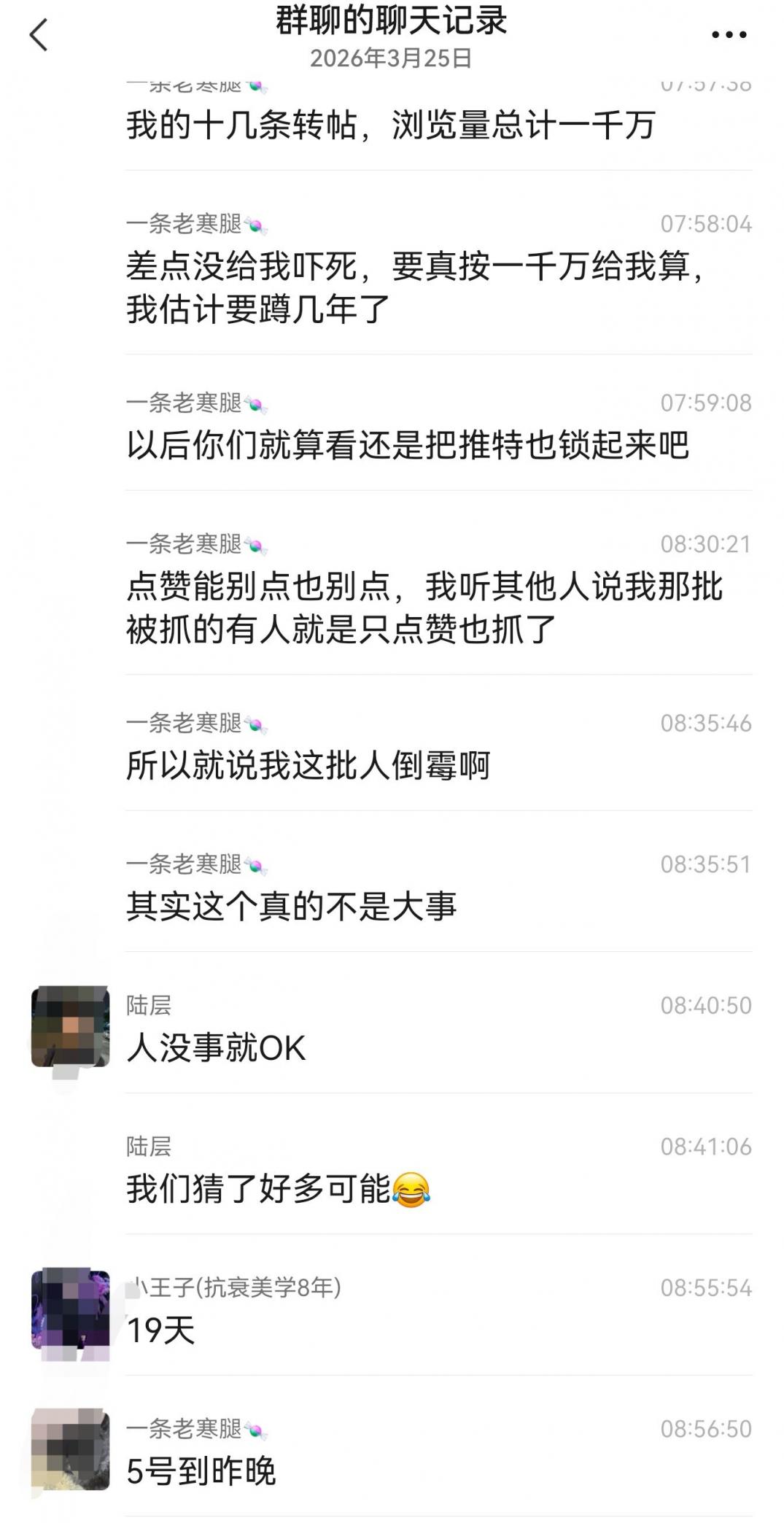Open the three-dot overflow menu
Viewport: 784px width, 1523px height.
[x=729, y=35]
